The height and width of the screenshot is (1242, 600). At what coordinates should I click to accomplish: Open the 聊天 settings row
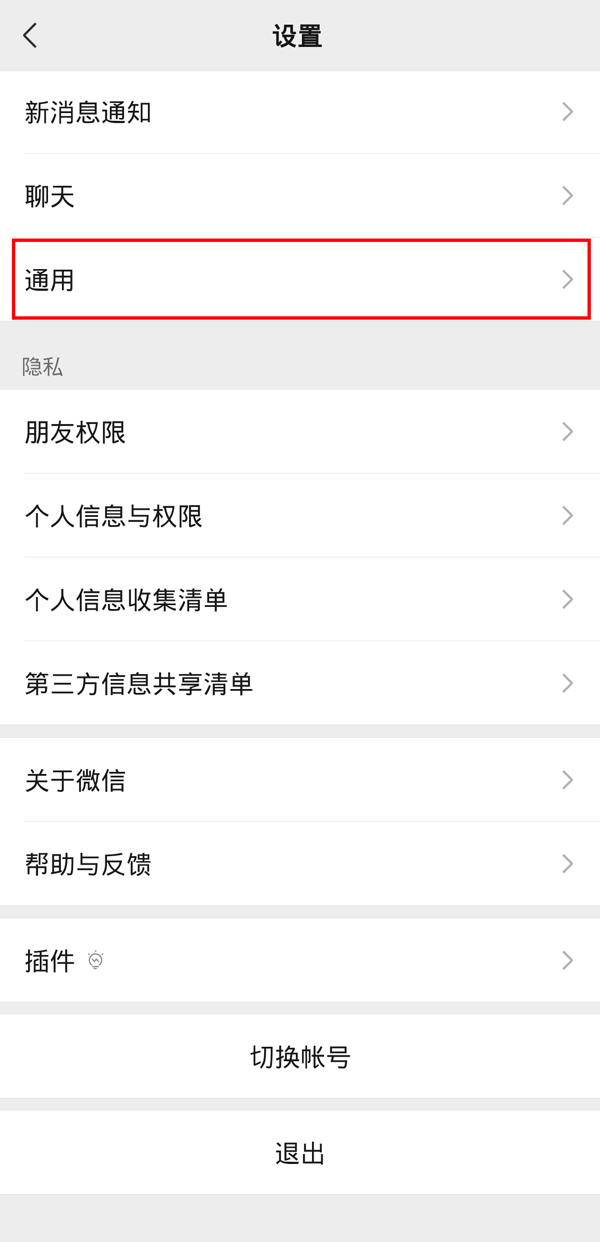300,196
